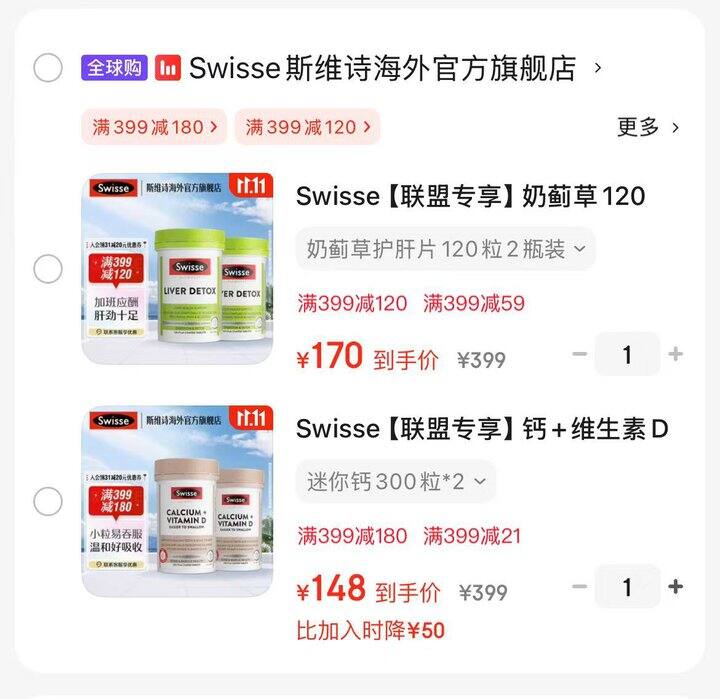
Task: Open the Swisse 奶蓟草 120 product title
Action: click(x=470, y=195)
